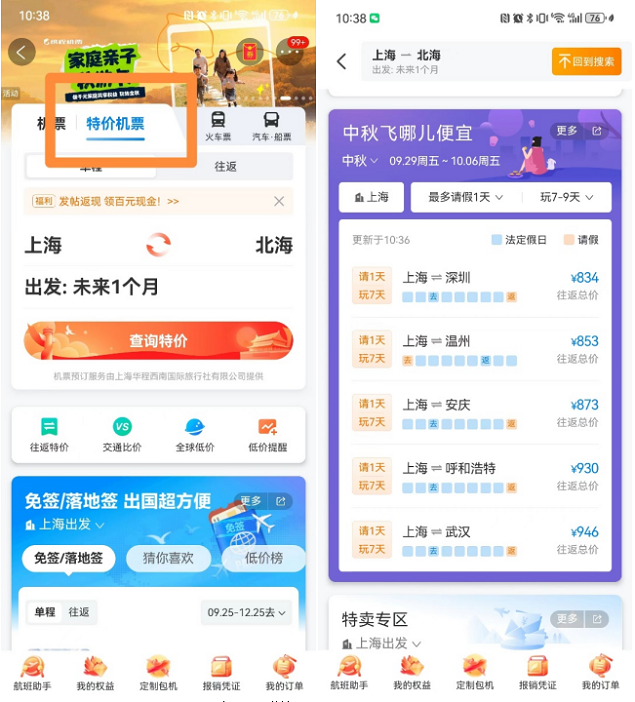
Task: Tap the 查询特价 search button
Action: (x=158, y=341)
